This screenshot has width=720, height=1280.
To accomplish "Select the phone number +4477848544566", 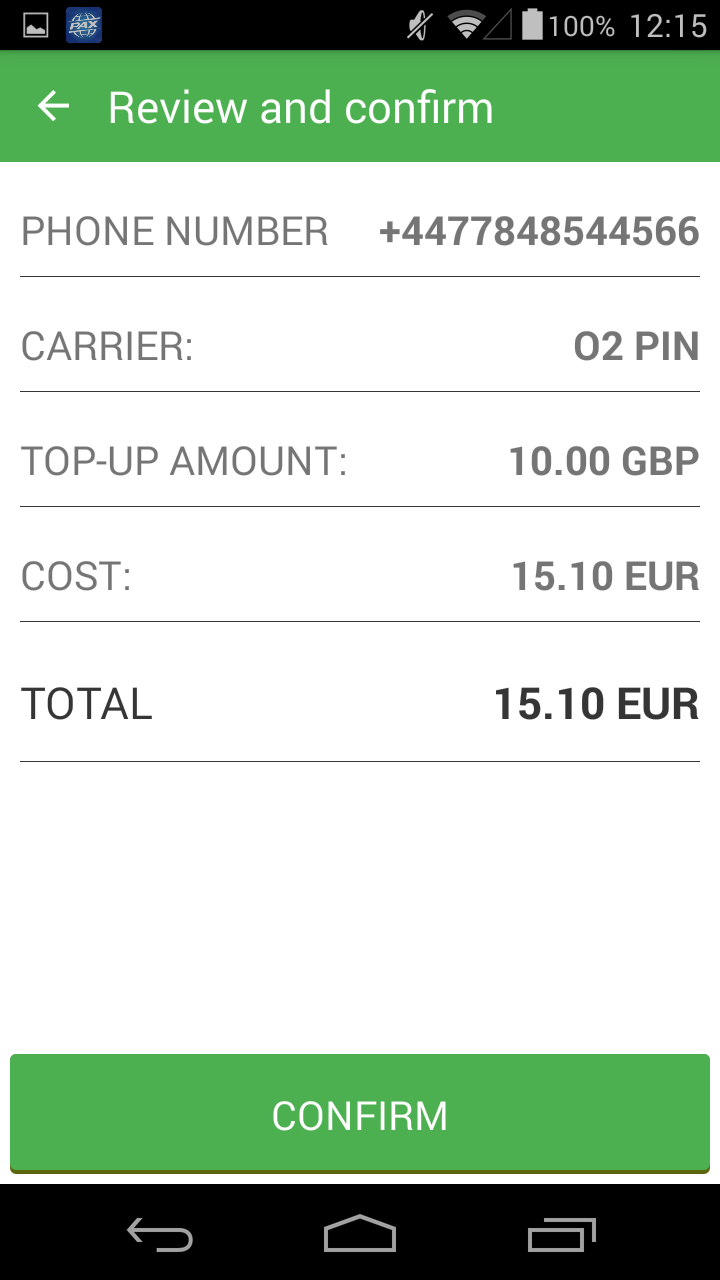I will 539,230.
